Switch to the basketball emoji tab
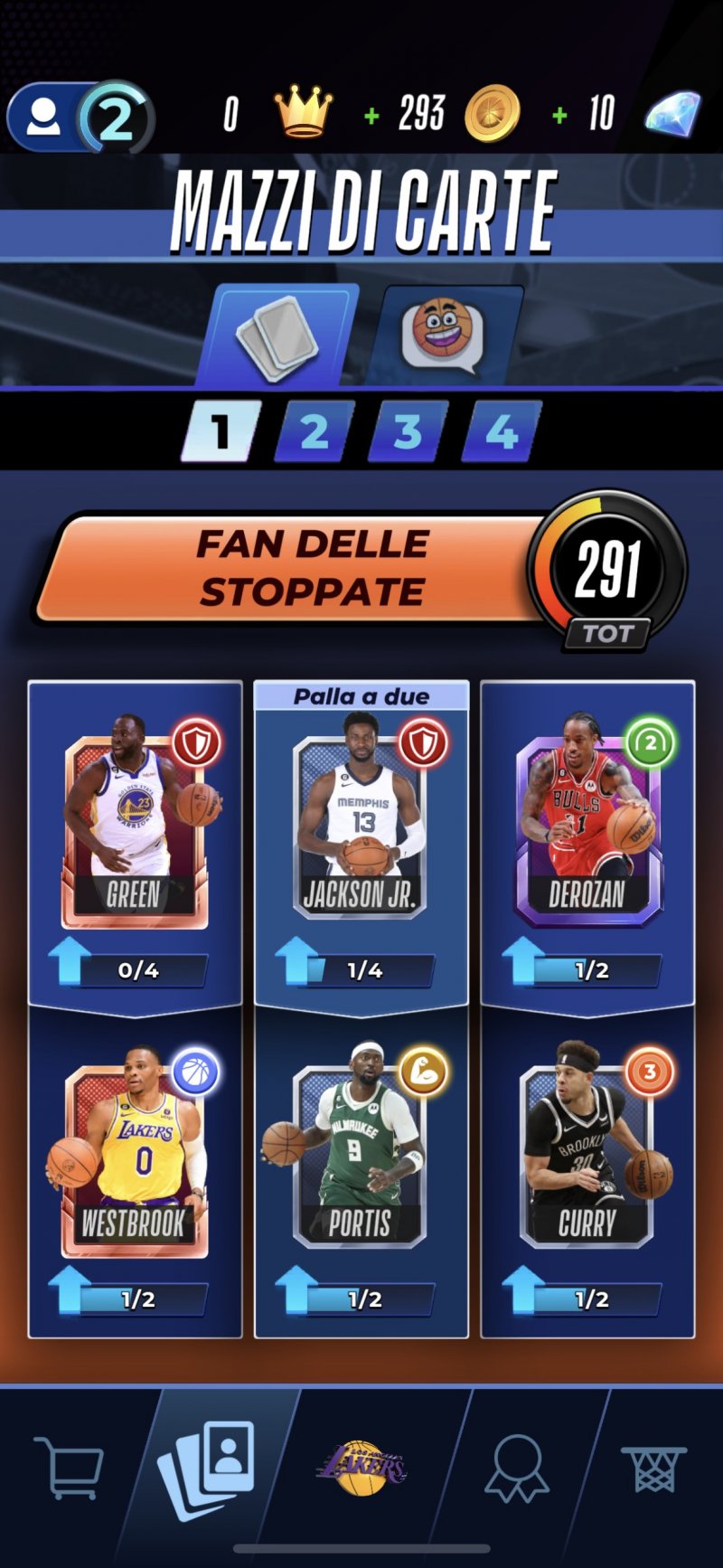Screen dimensions: 723x1568 [x=443, y=335]
